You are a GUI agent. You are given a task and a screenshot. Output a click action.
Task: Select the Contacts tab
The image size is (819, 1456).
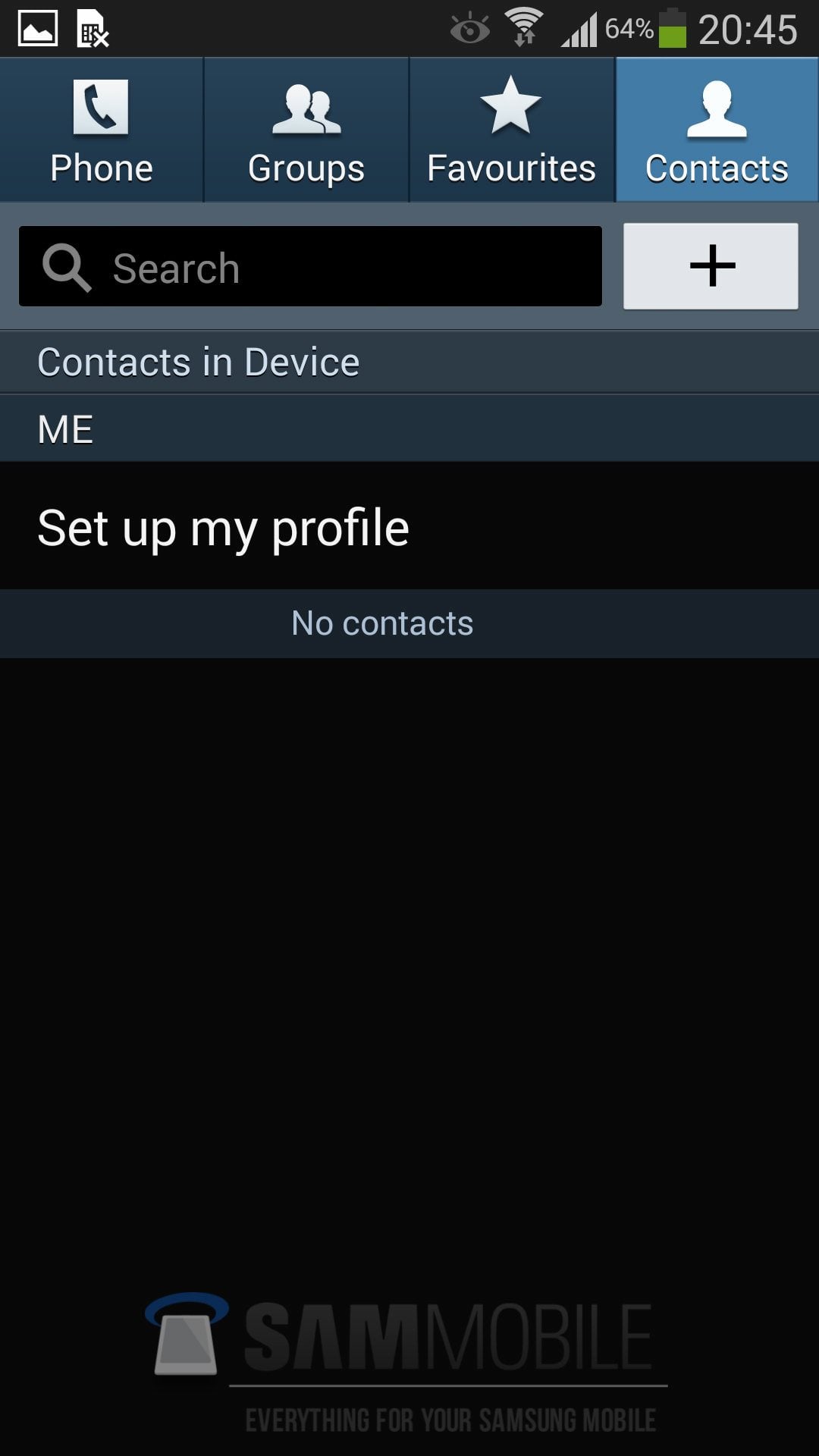(717, 130)
